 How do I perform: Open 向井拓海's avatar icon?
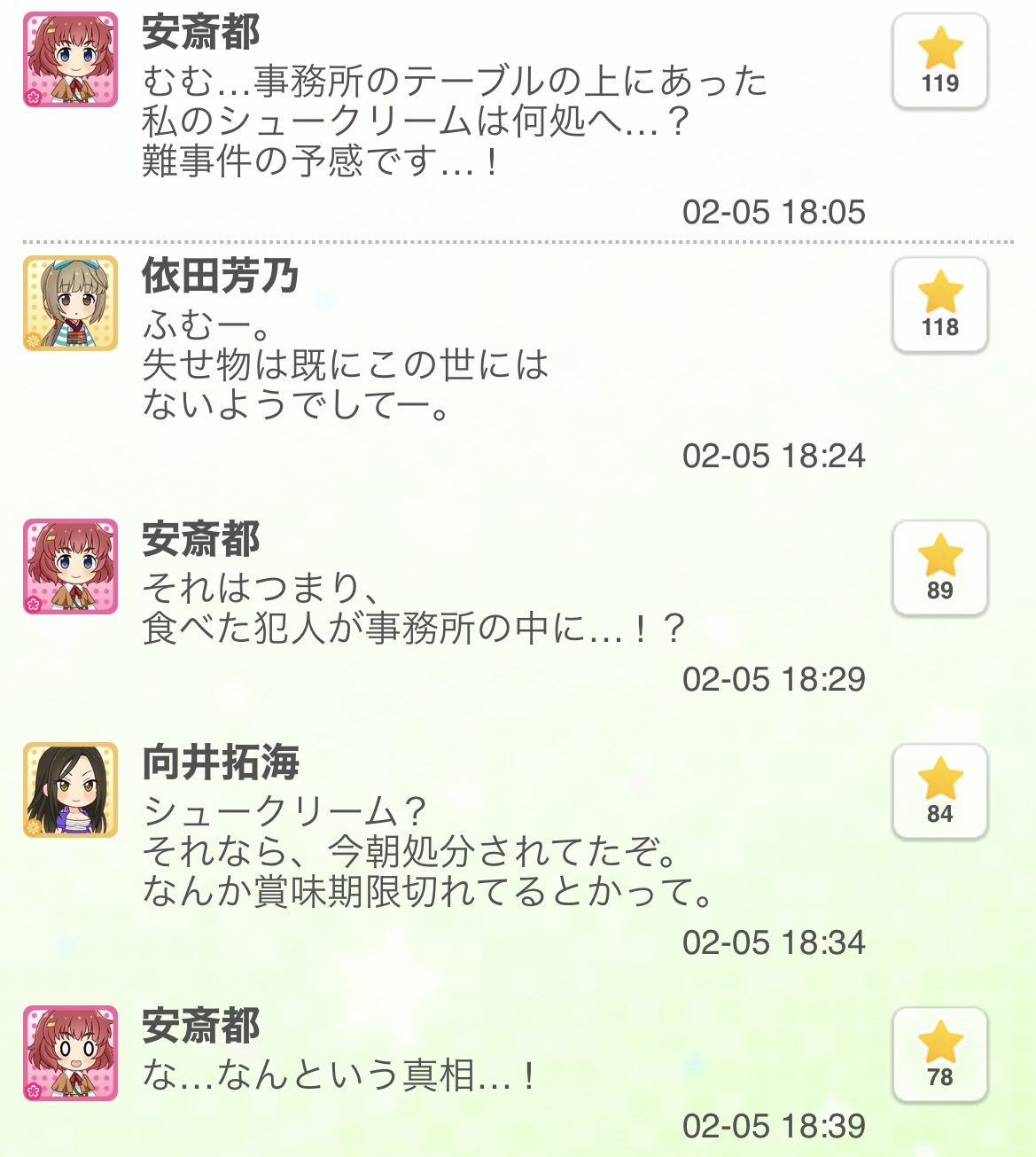coord(71,790)
